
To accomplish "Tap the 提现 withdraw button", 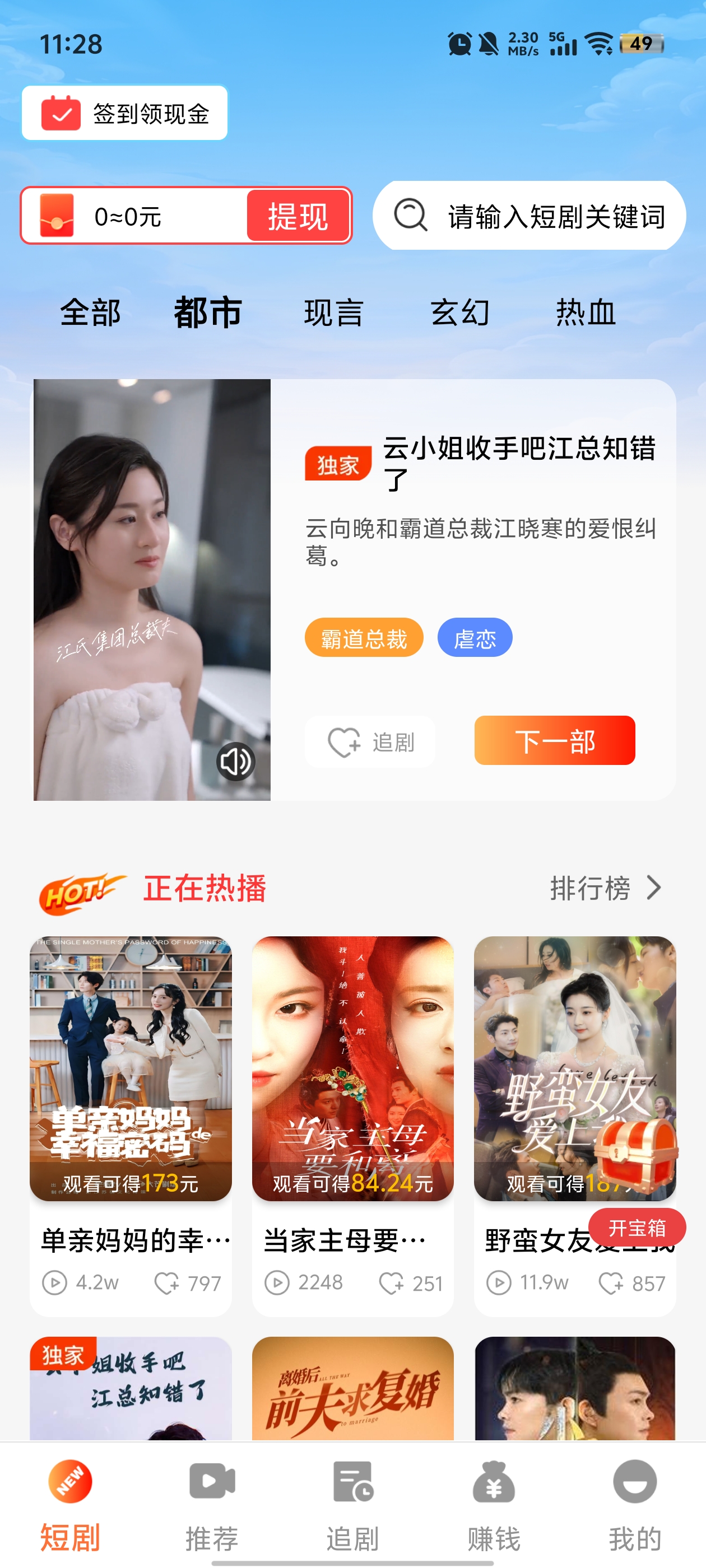I will coord(298,216).
